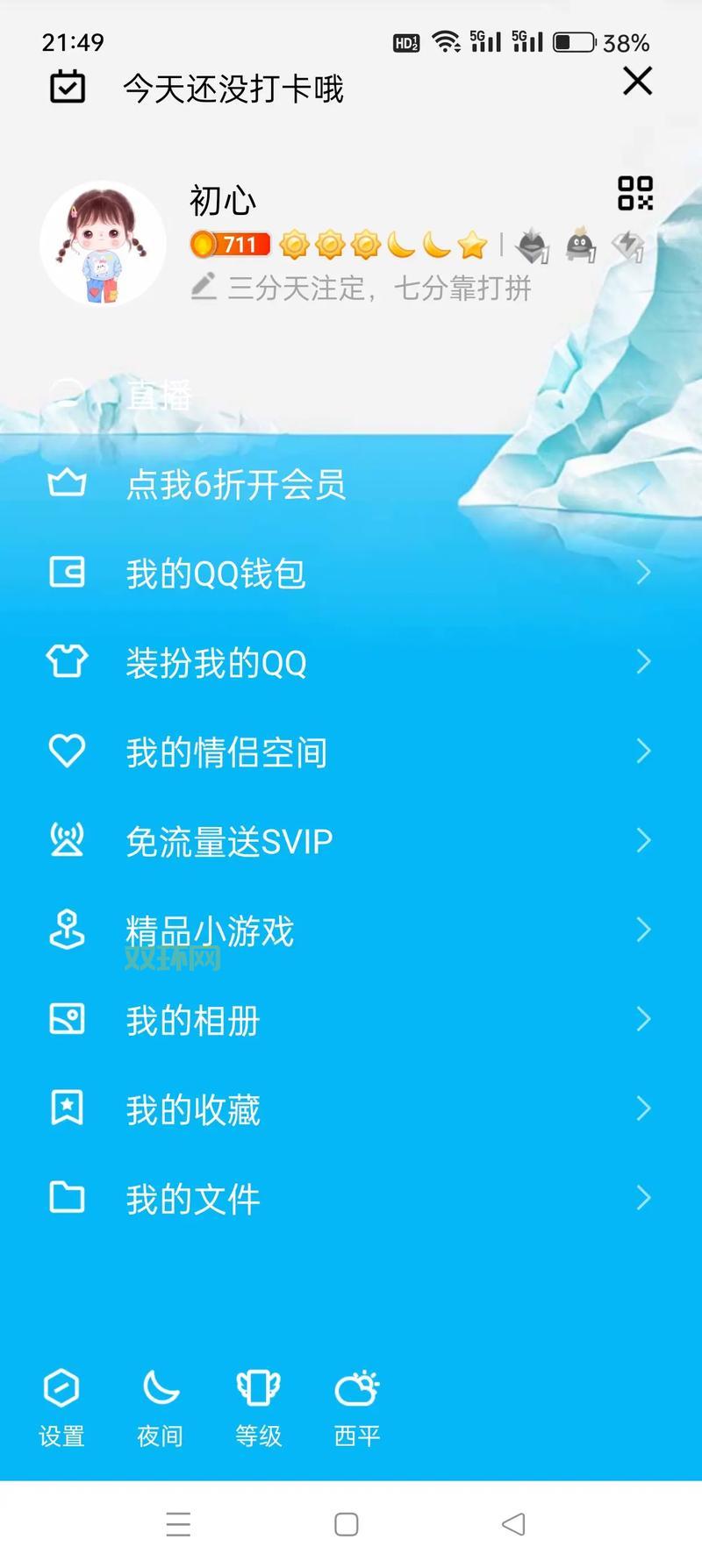Open 我的QQ钱包 wallet icon

click(x=68, y=573)
